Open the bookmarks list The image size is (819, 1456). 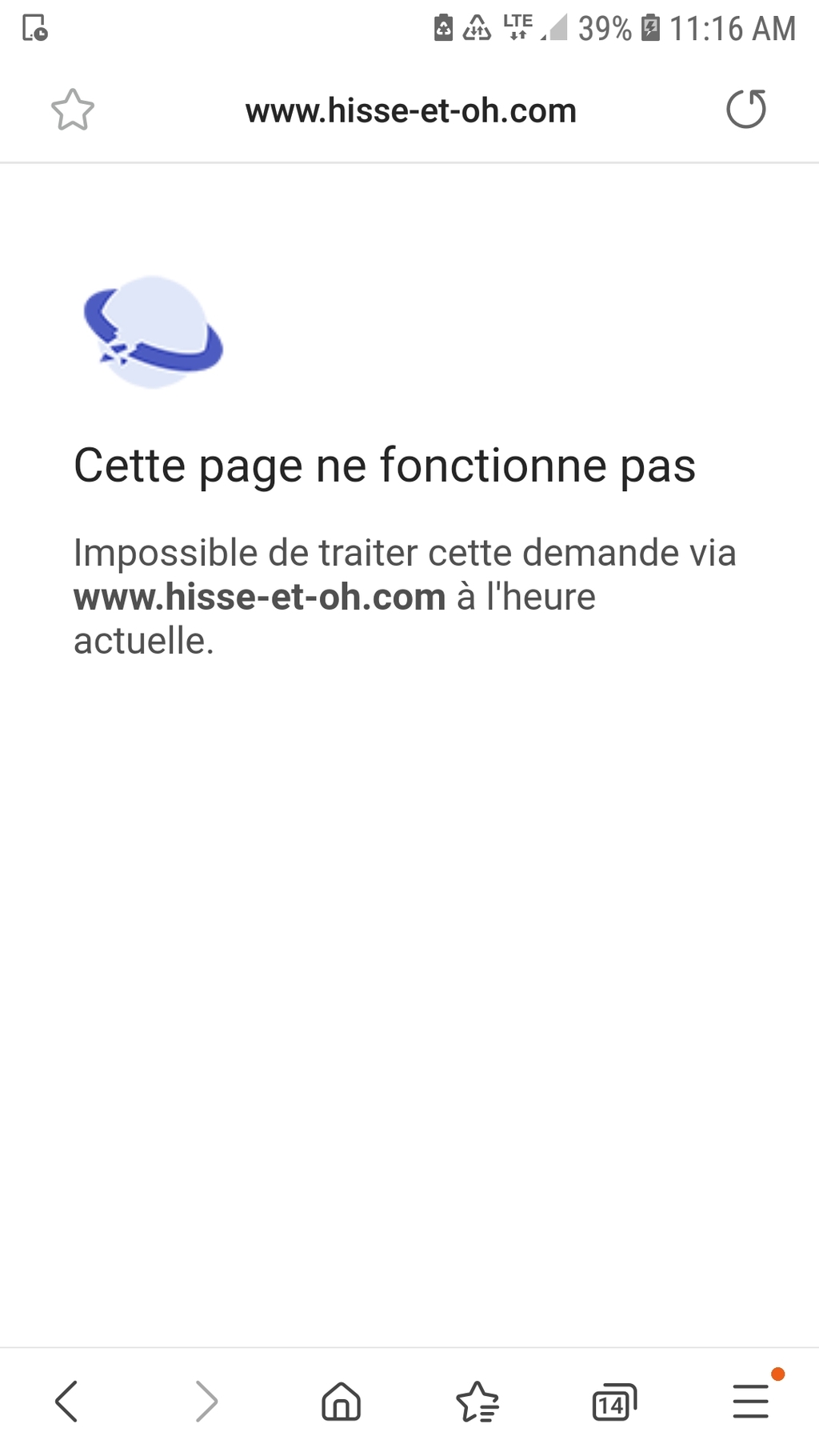coord(477,1402)
